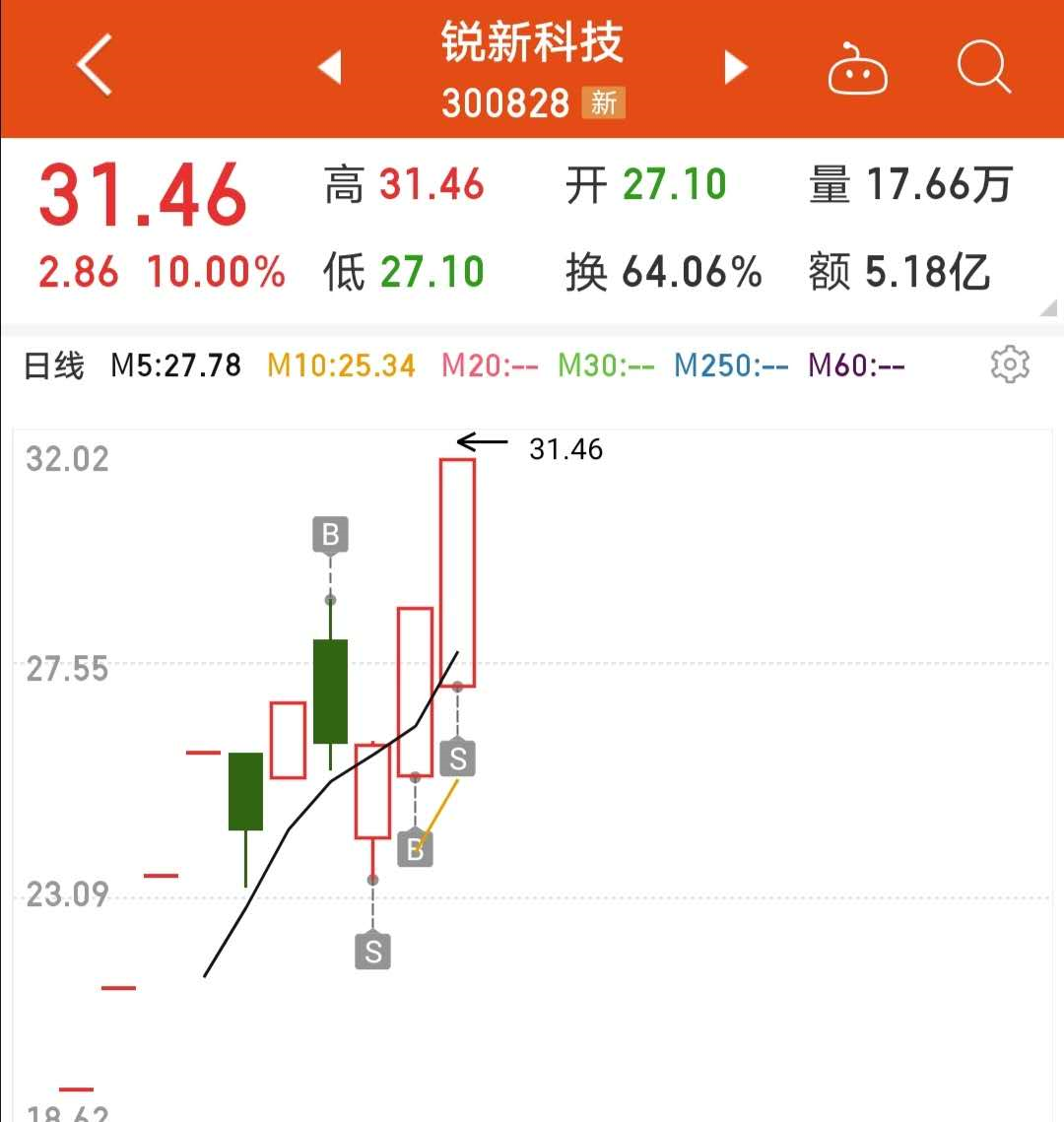Toggle the M20 moving average display
The width and height of the screenshot is (1064, 1122).
[x=491, y=364]
